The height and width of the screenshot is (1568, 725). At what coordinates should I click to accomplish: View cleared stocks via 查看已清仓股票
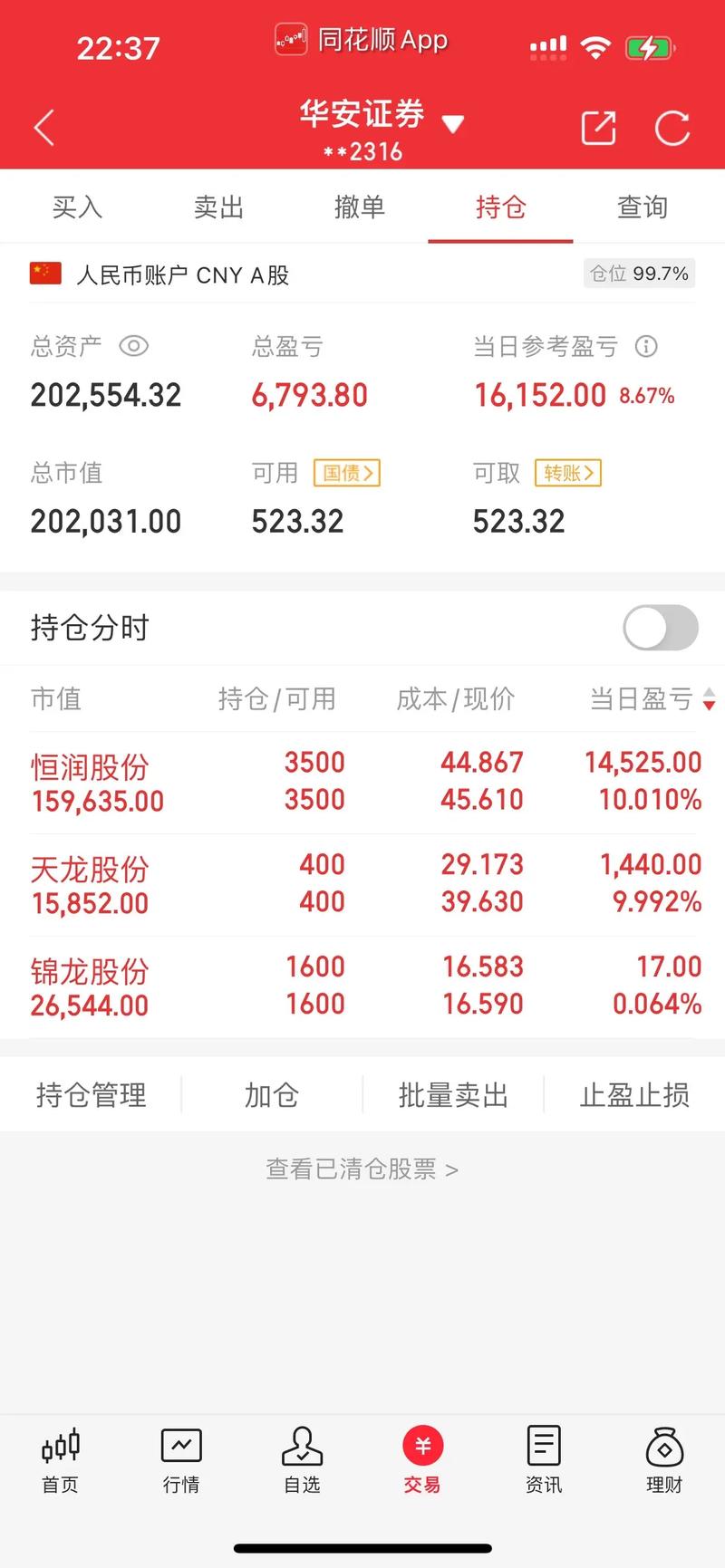tap(362, 1169)
